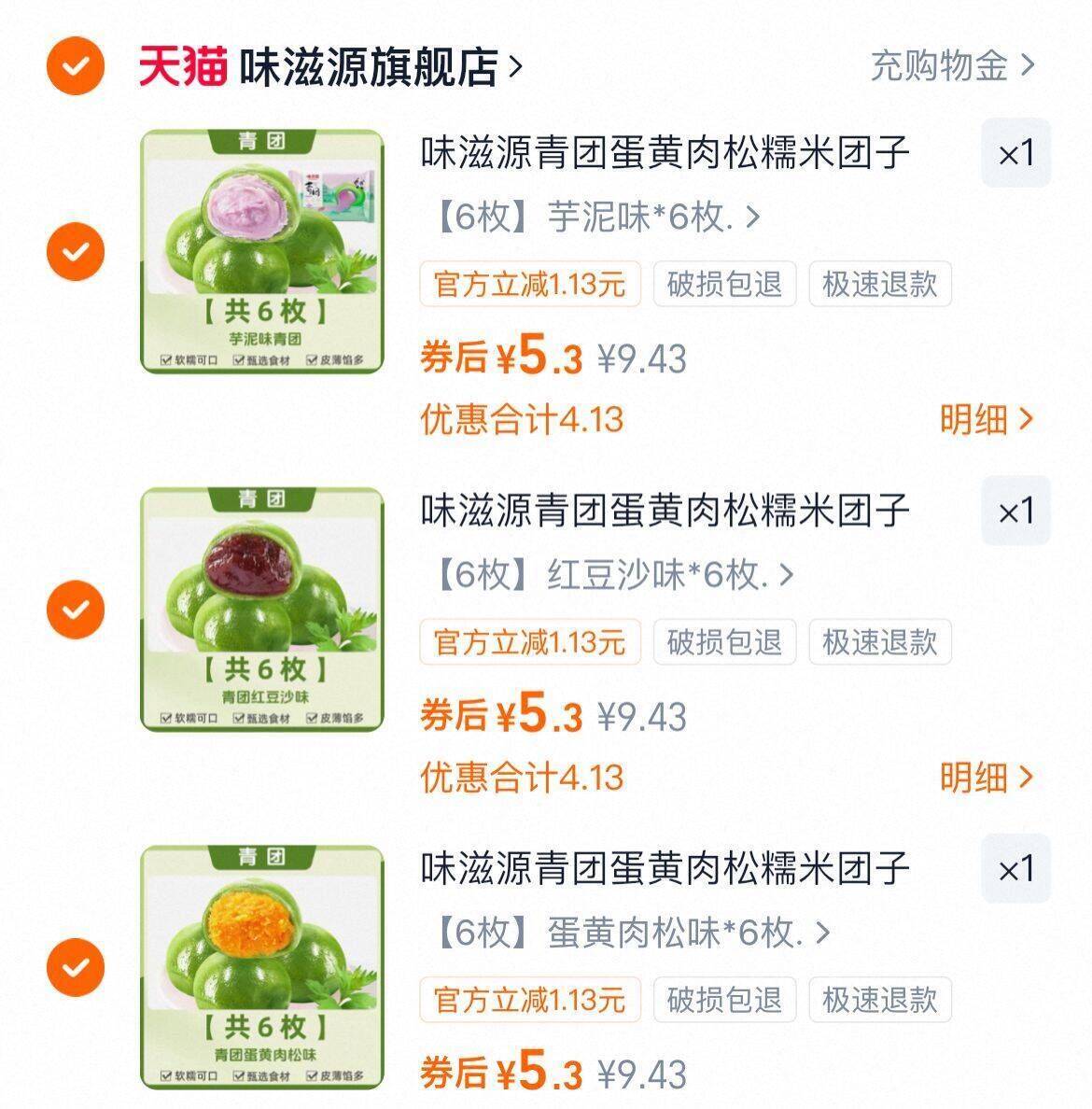Open the 青团红豆沙味 product image
Screen dimensions: 1092x1109
pyautogui.click(x=262, y=609)
